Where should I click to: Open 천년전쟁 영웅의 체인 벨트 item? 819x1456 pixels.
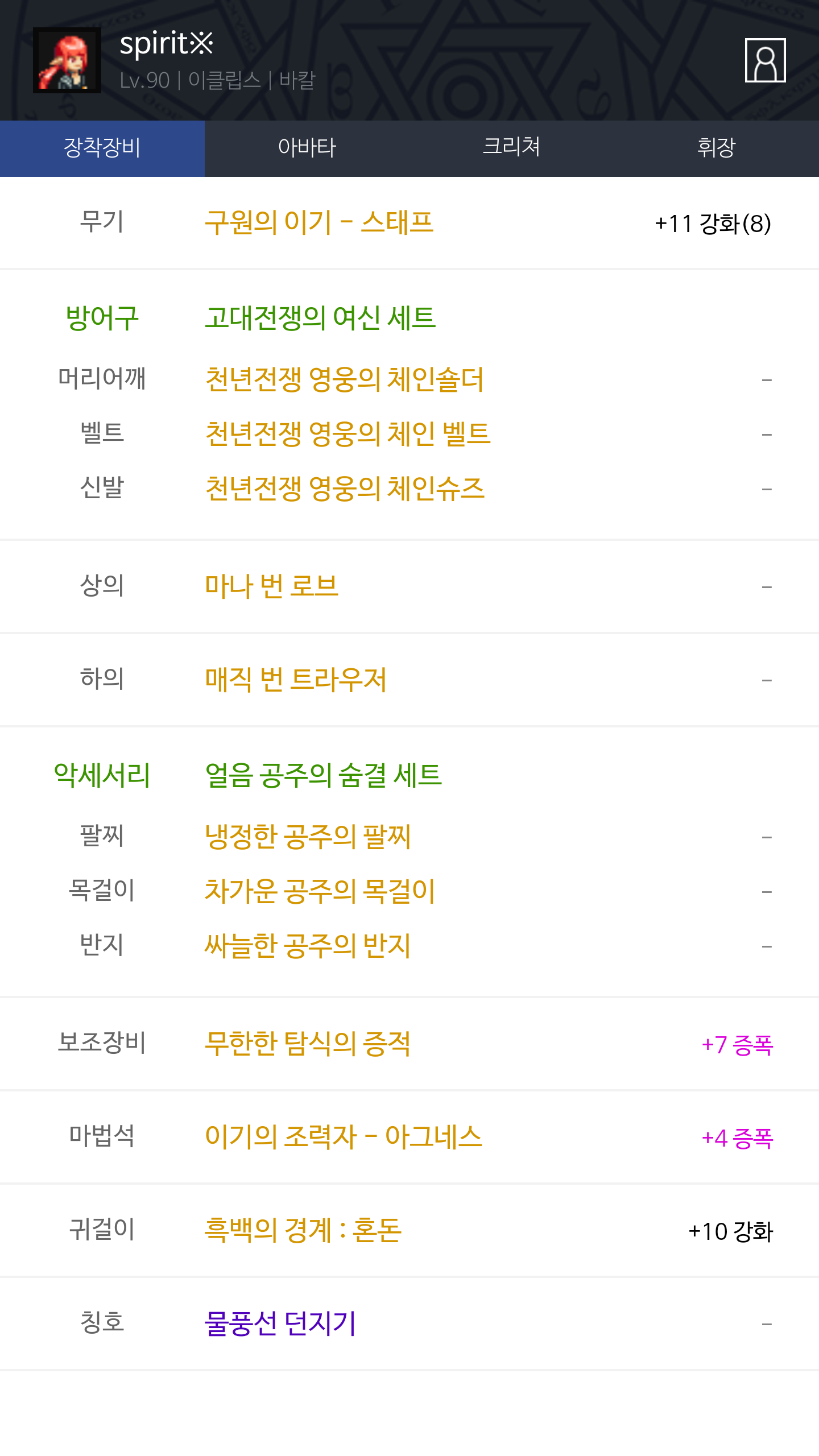(x=348, y=434)
